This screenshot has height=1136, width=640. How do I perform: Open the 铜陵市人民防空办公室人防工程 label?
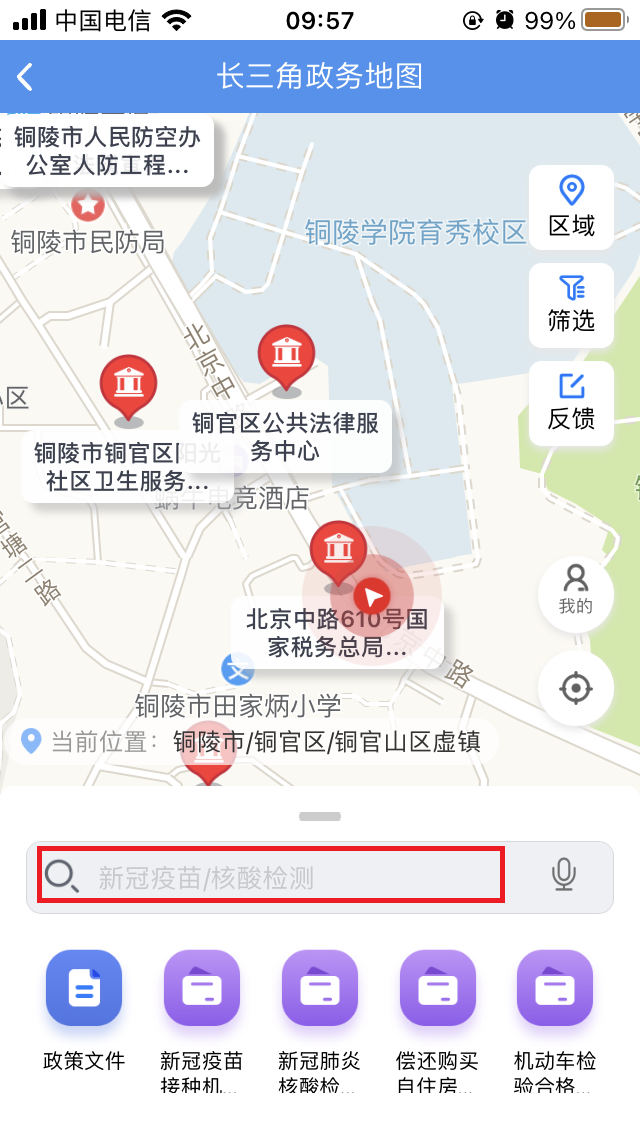107,151
